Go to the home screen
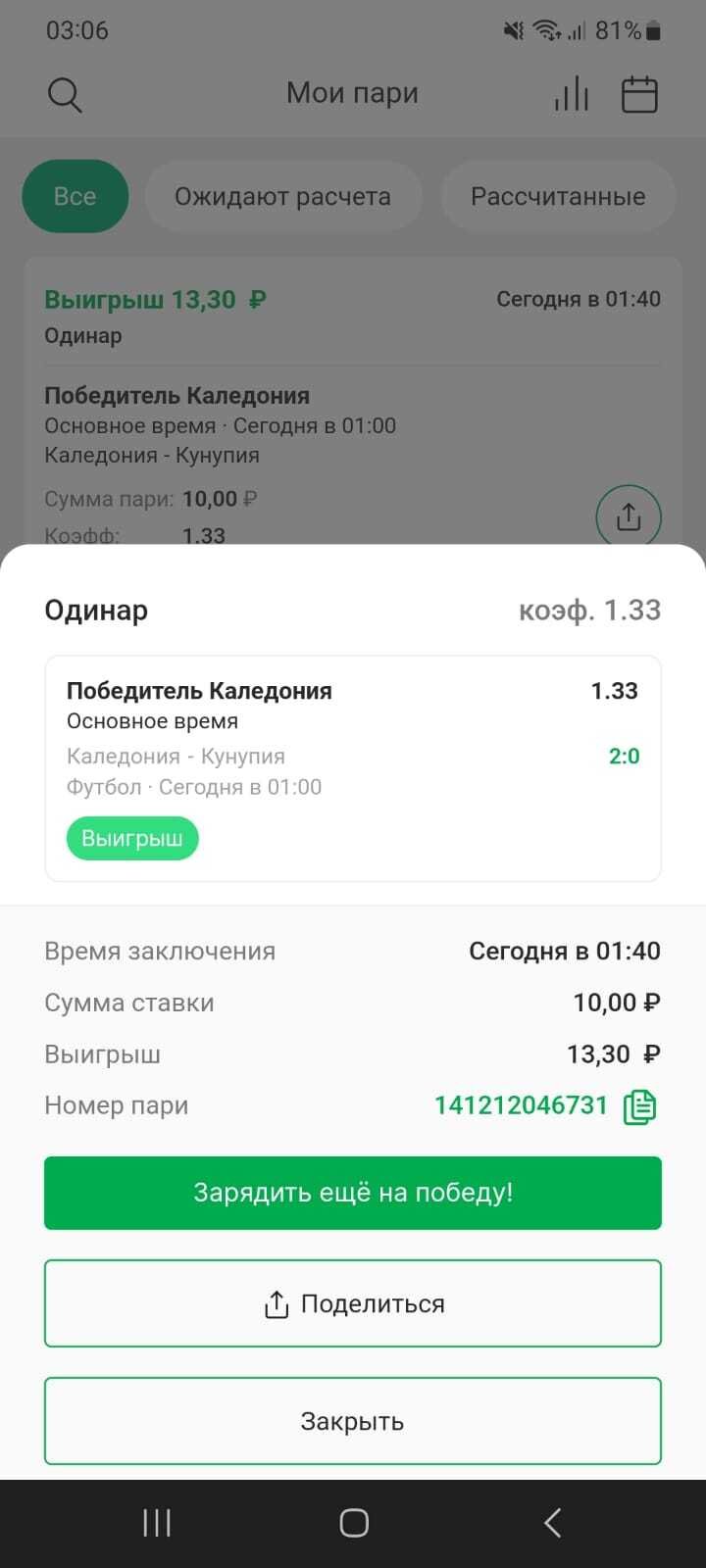This screenshot has height=1568, width=706. (x=353, y=1523)
